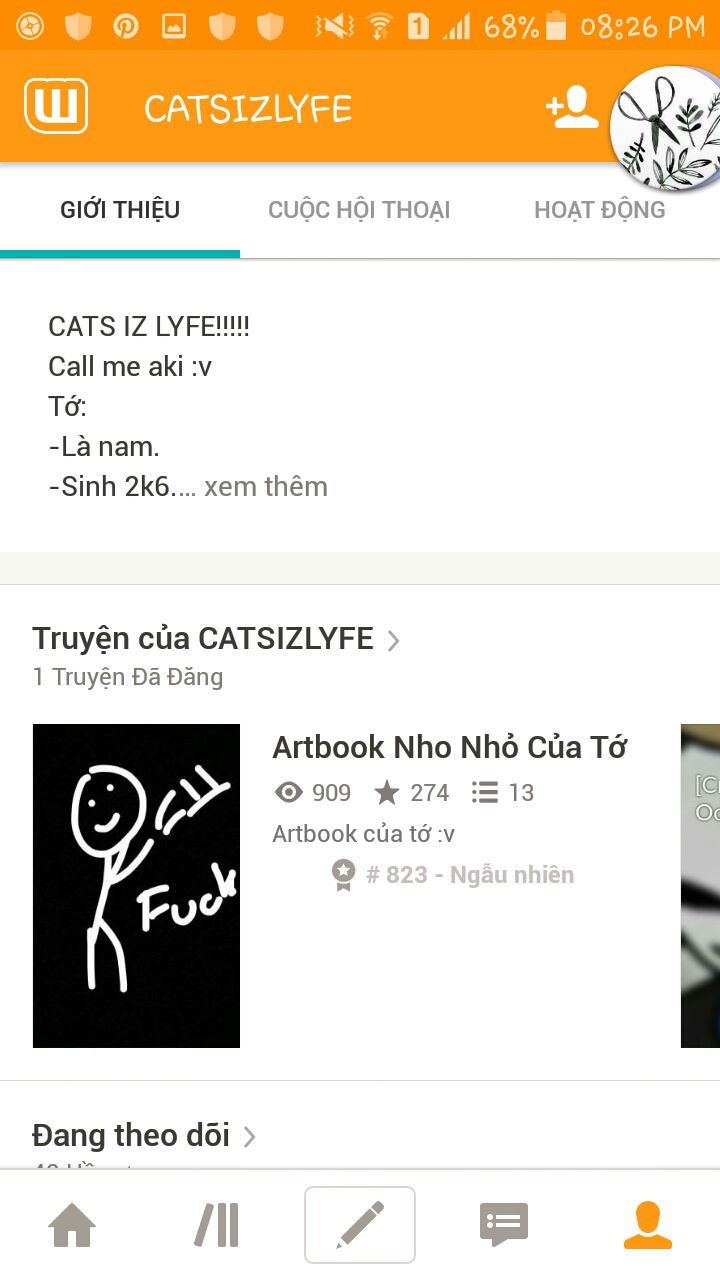Screen dimensions: 720x1280
Task: Tap the pencil write button
Action: (360, 1225)
